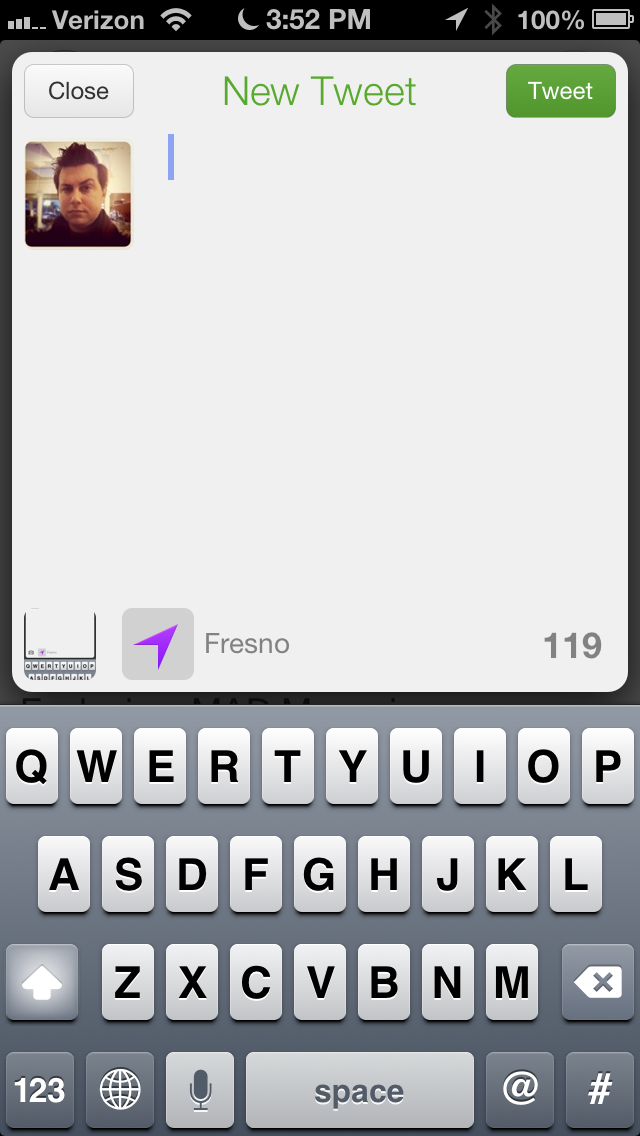Post the tweet with the Tweet button
The height and width of the screenshot is (1136, 640).
click(561, 91)
